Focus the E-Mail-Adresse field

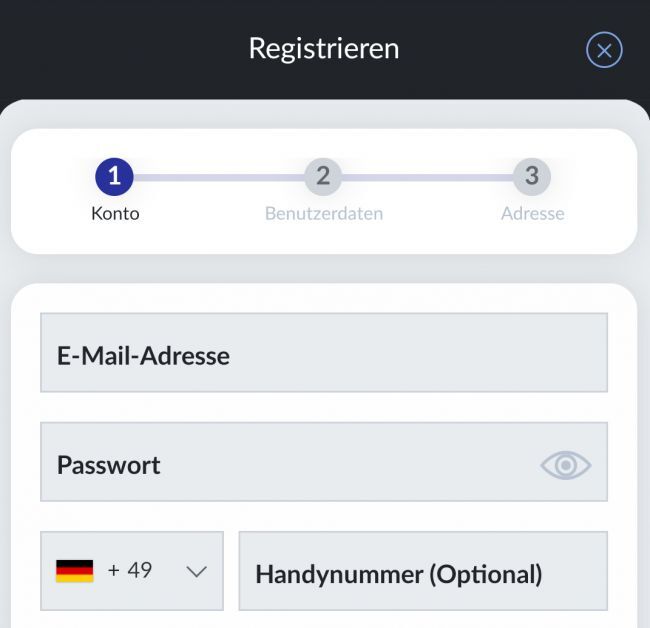pyautogui.click(x=323, y=353)
